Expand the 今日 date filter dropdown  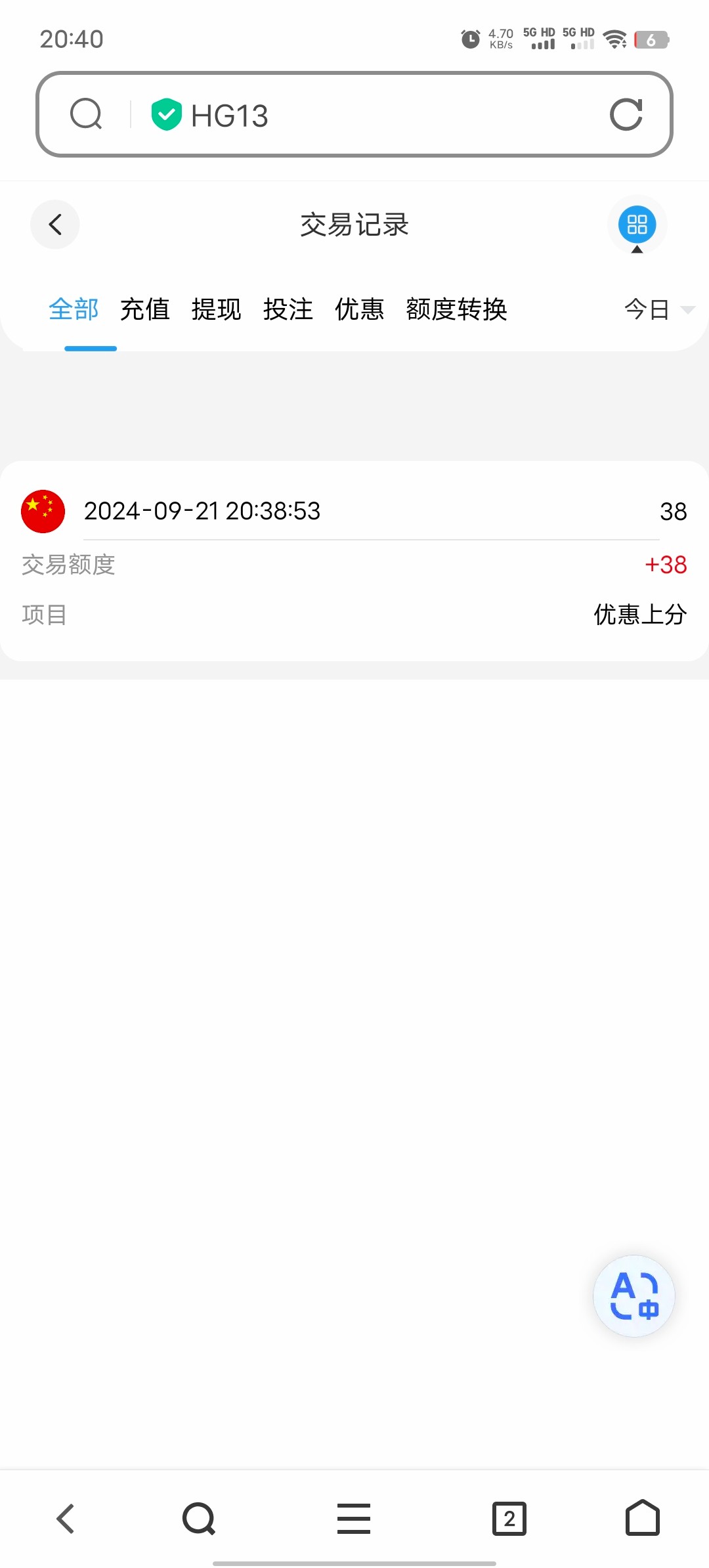658,309
